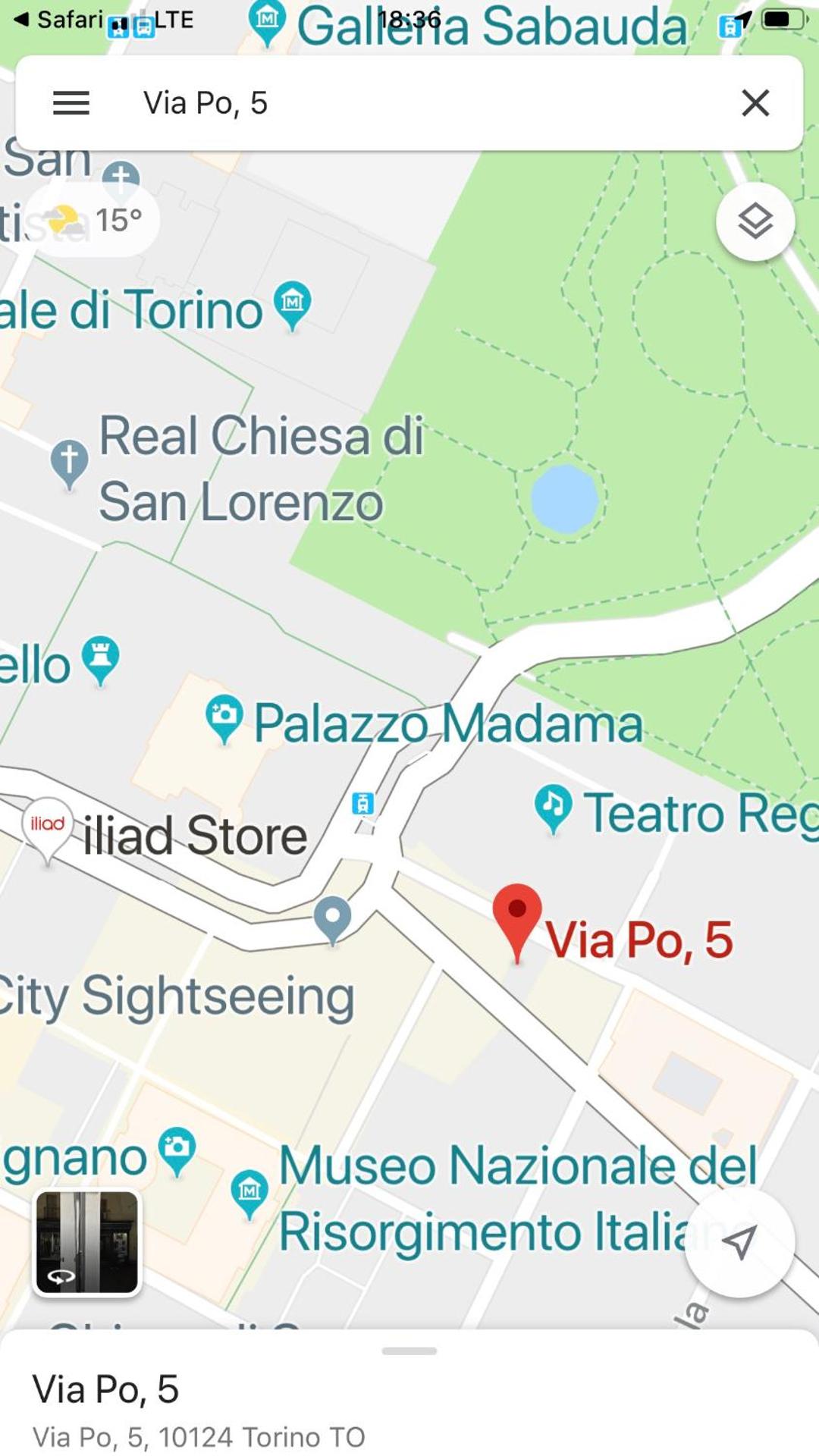The width and height of the screenshot is (819, 1456).
Task: Open the map layers selector
Action: [x=755, y=221]
